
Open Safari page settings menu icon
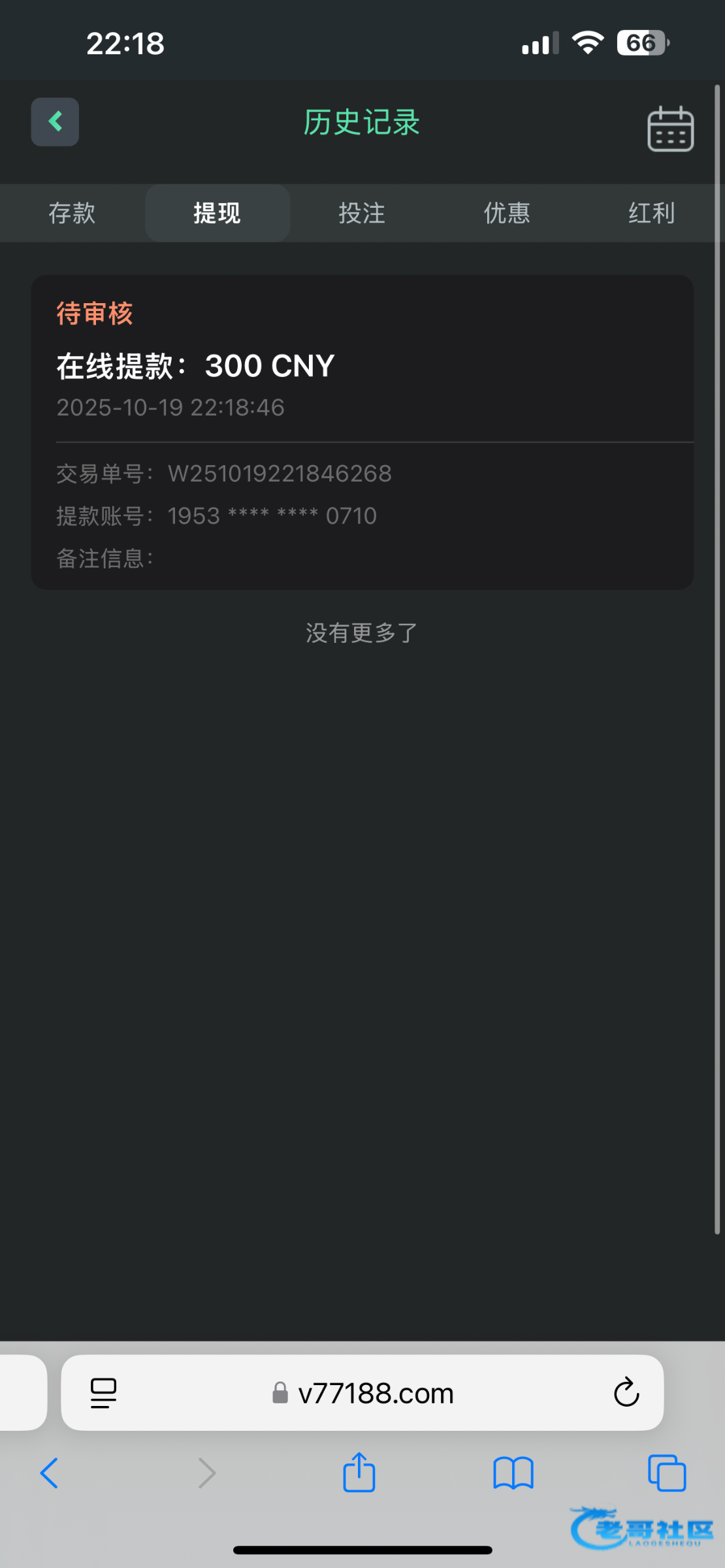[103, 1393]
